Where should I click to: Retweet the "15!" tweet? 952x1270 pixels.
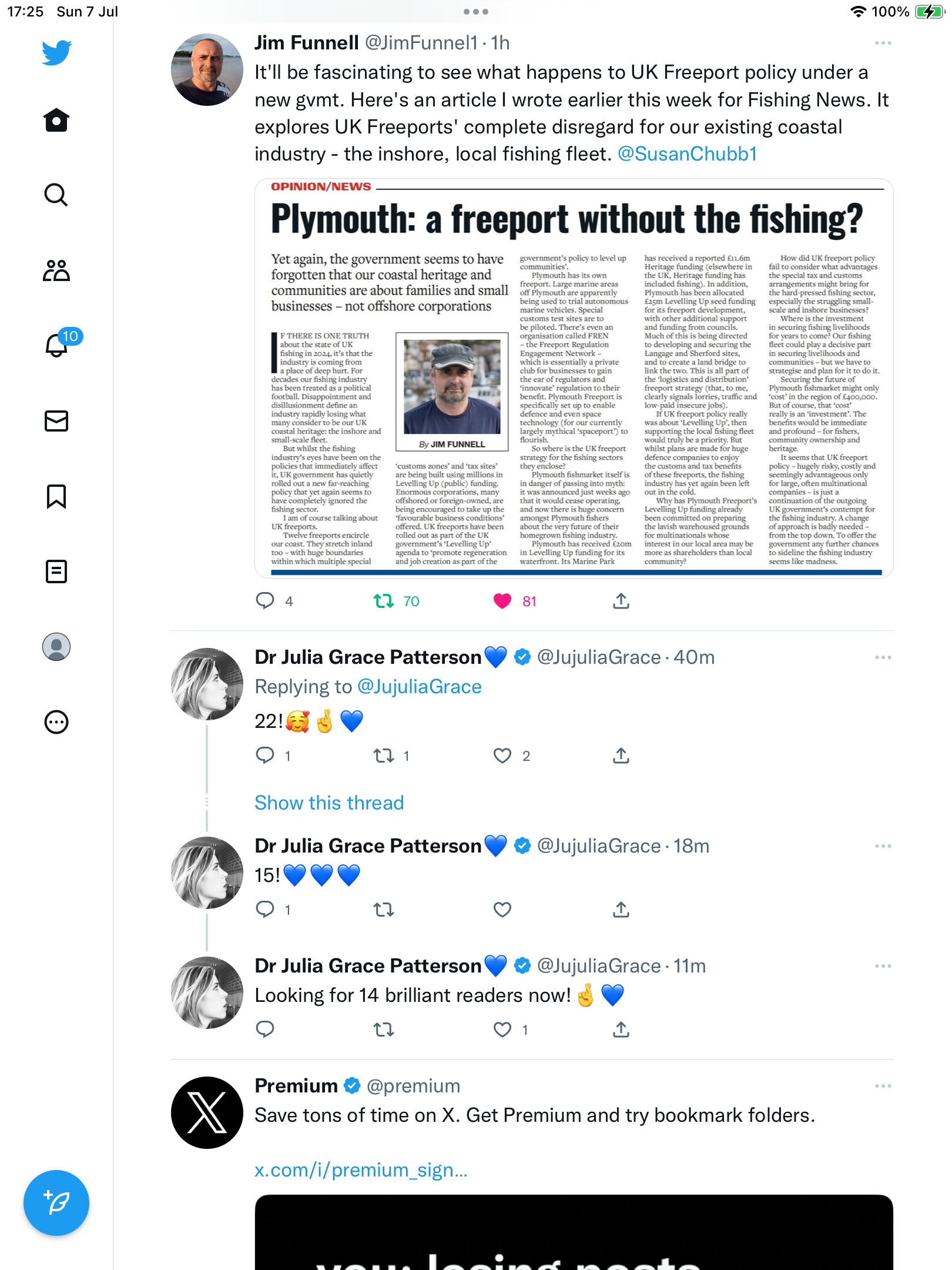pyautogui.click(x=384, y=910)
